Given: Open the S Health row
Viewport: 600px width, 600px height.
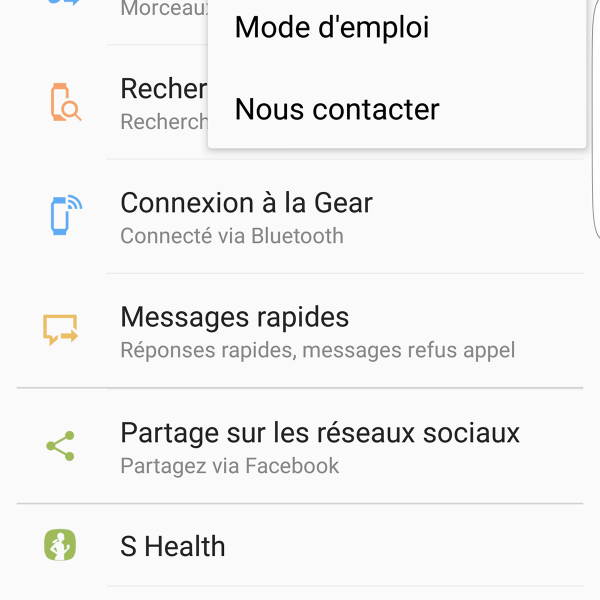Looking at the screenshot, I should [x=300, y=546].
